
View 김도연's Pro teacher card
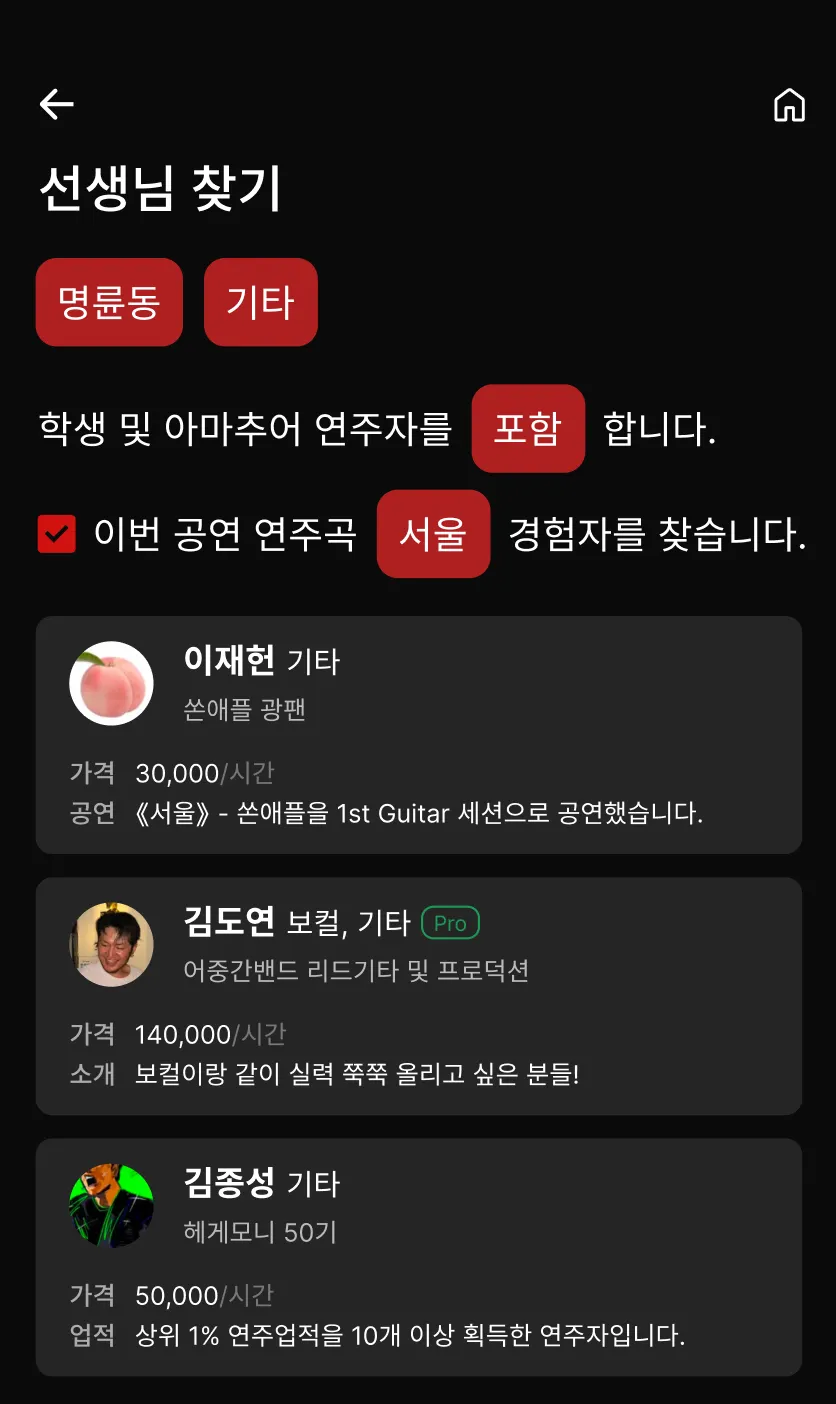(x=418, y=996)
